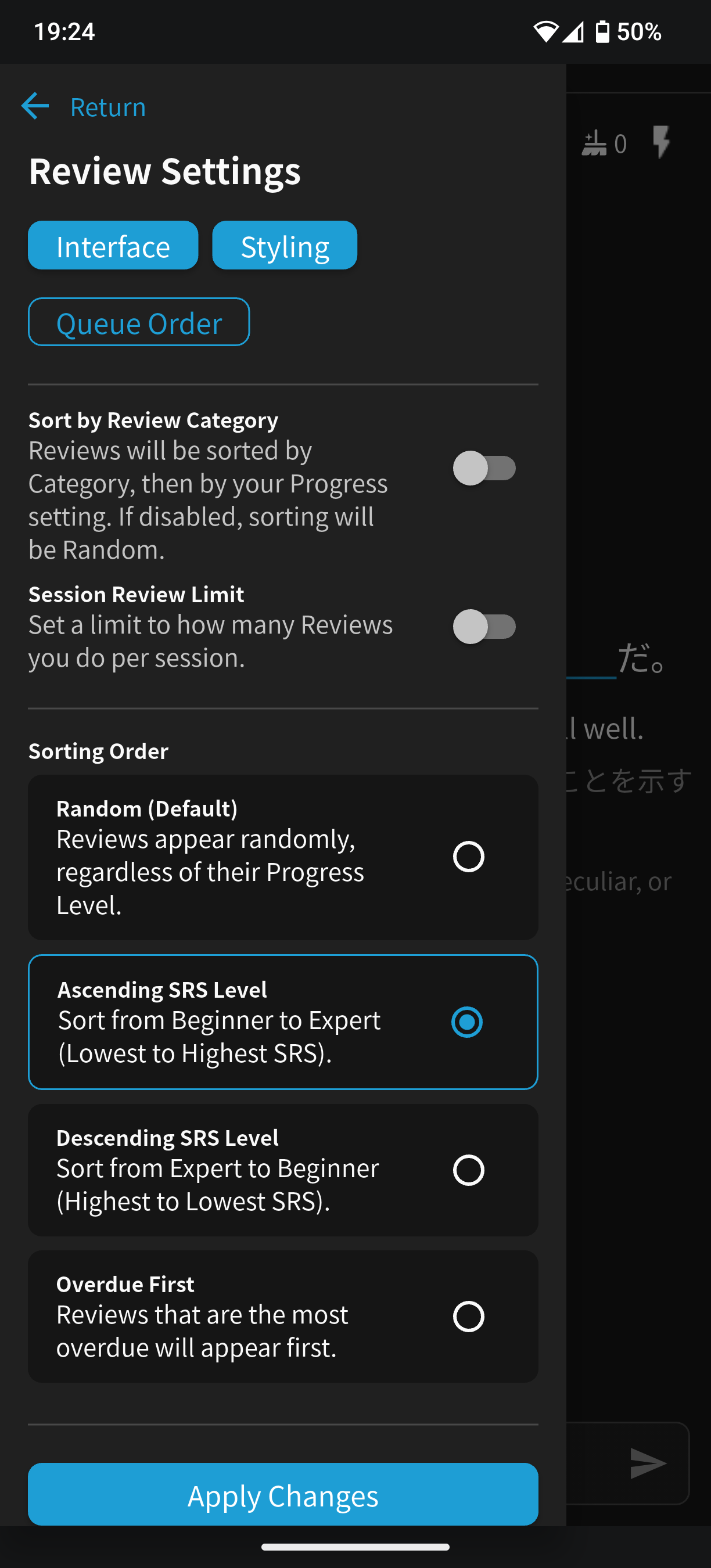Turn on Session Review Limit

[484, 627]
